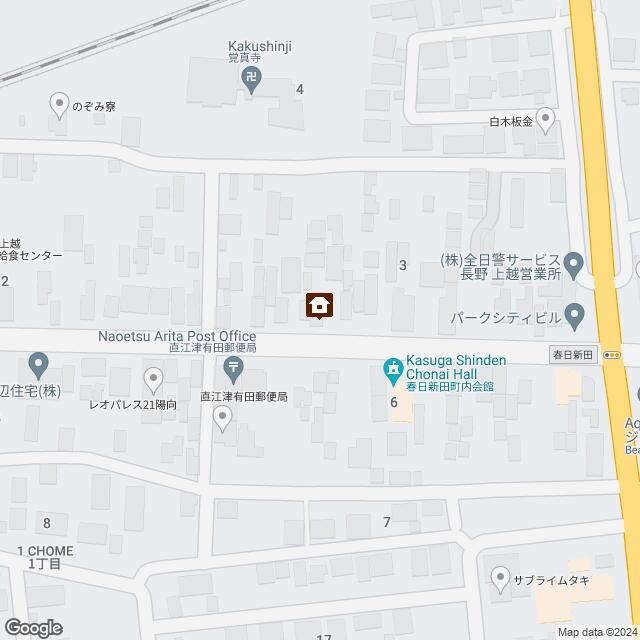640x640 pixels.
Task: Open Naoetsu Arita Post Office marker
Action: click(x=233, y=371)
